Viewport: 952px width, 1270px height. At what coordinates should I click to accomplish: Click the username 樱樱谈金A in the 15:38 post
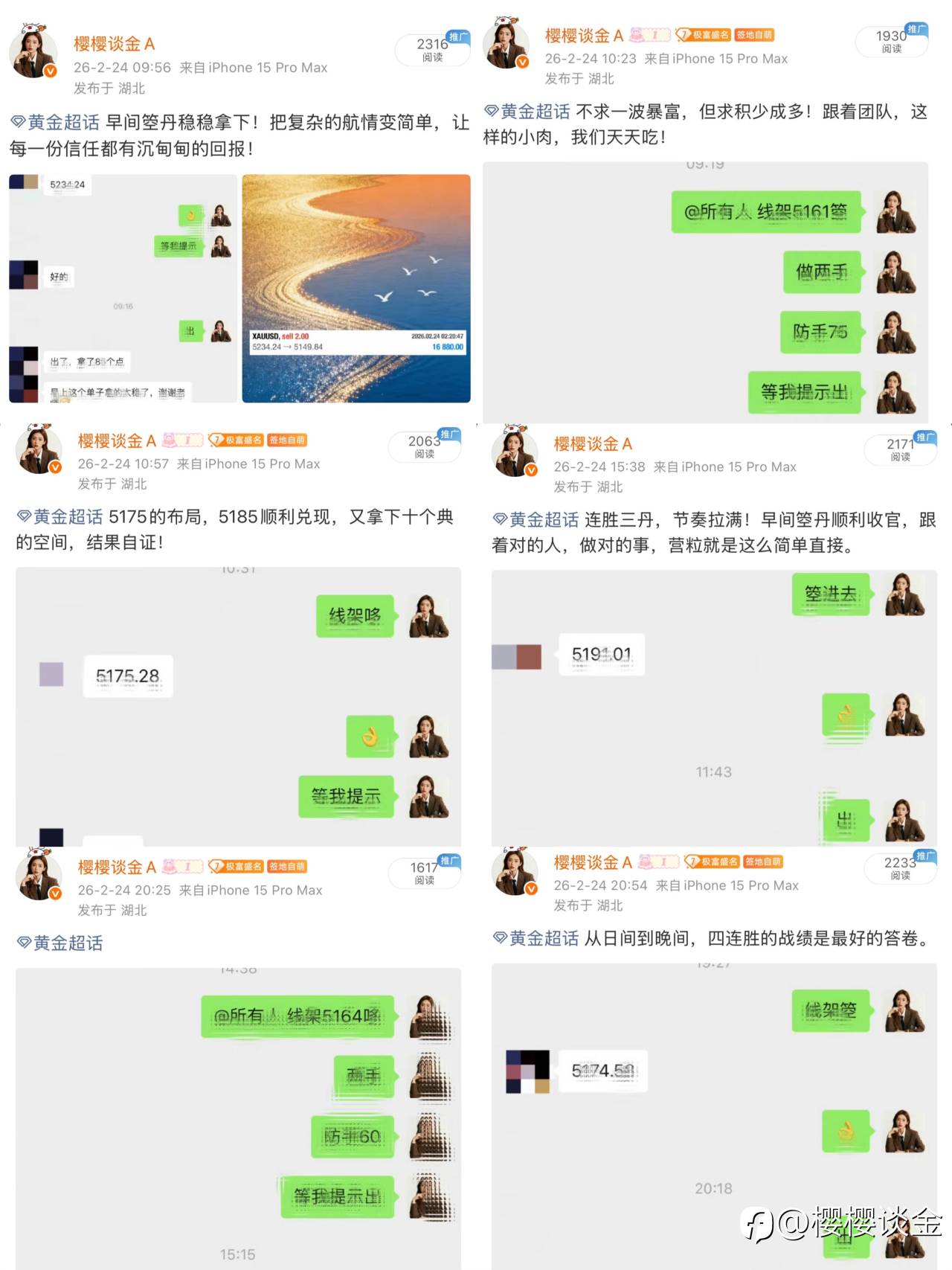click(x=594, y=444)
